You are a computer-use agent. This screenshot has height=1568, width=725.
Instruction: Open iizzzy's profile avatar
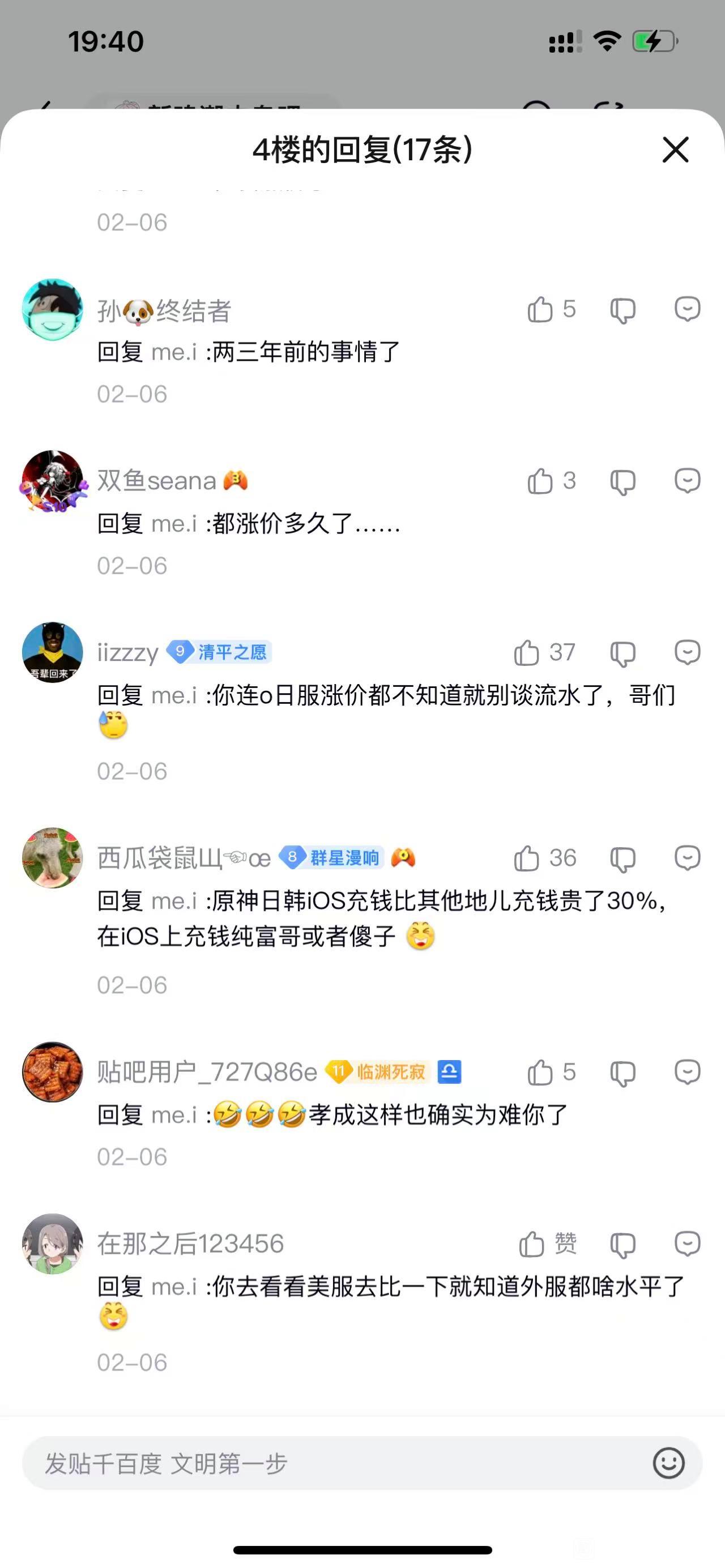coord(52,652)
